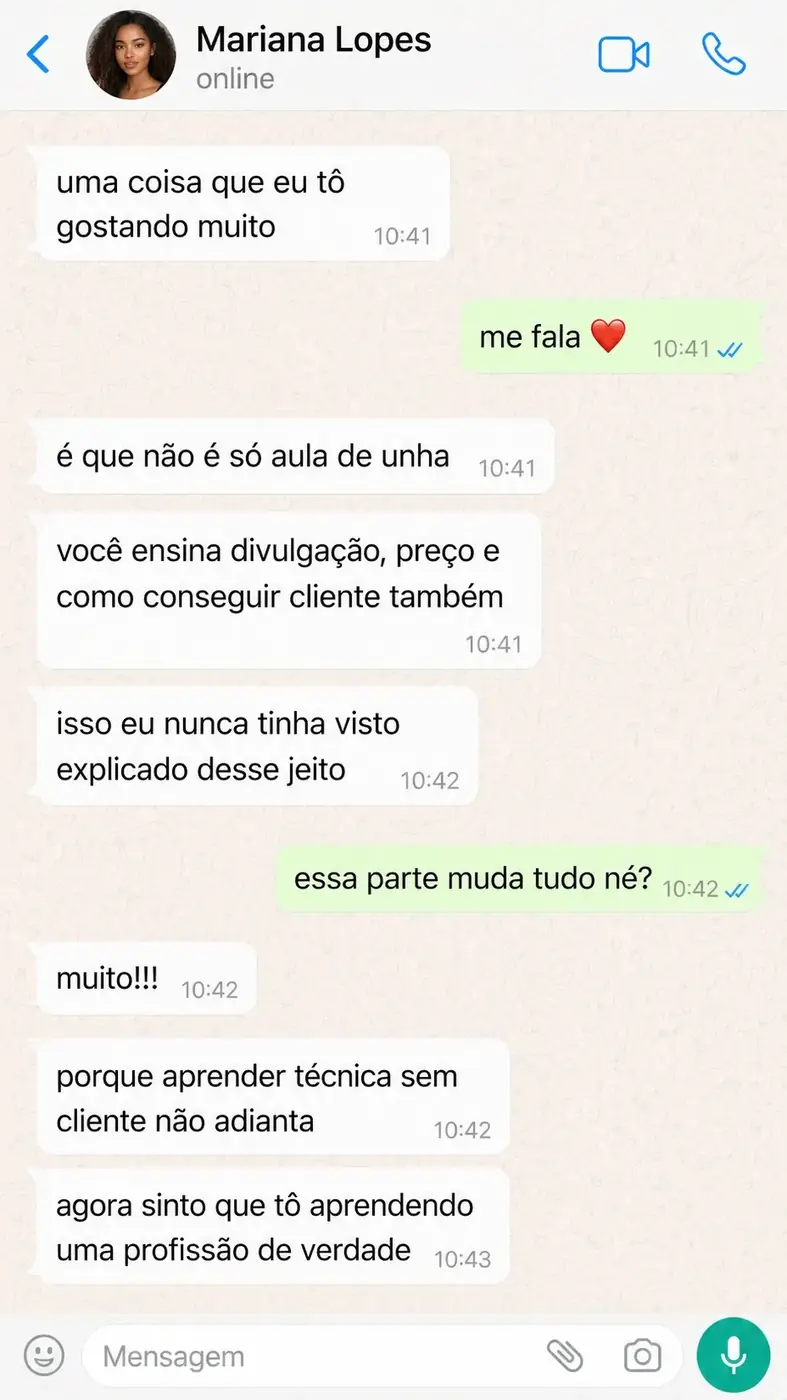Image resolution: width=787 pixels, height=1400 pixels.
Task: Start a voice call with Mariana Lopes
Action: coord(723,55)
